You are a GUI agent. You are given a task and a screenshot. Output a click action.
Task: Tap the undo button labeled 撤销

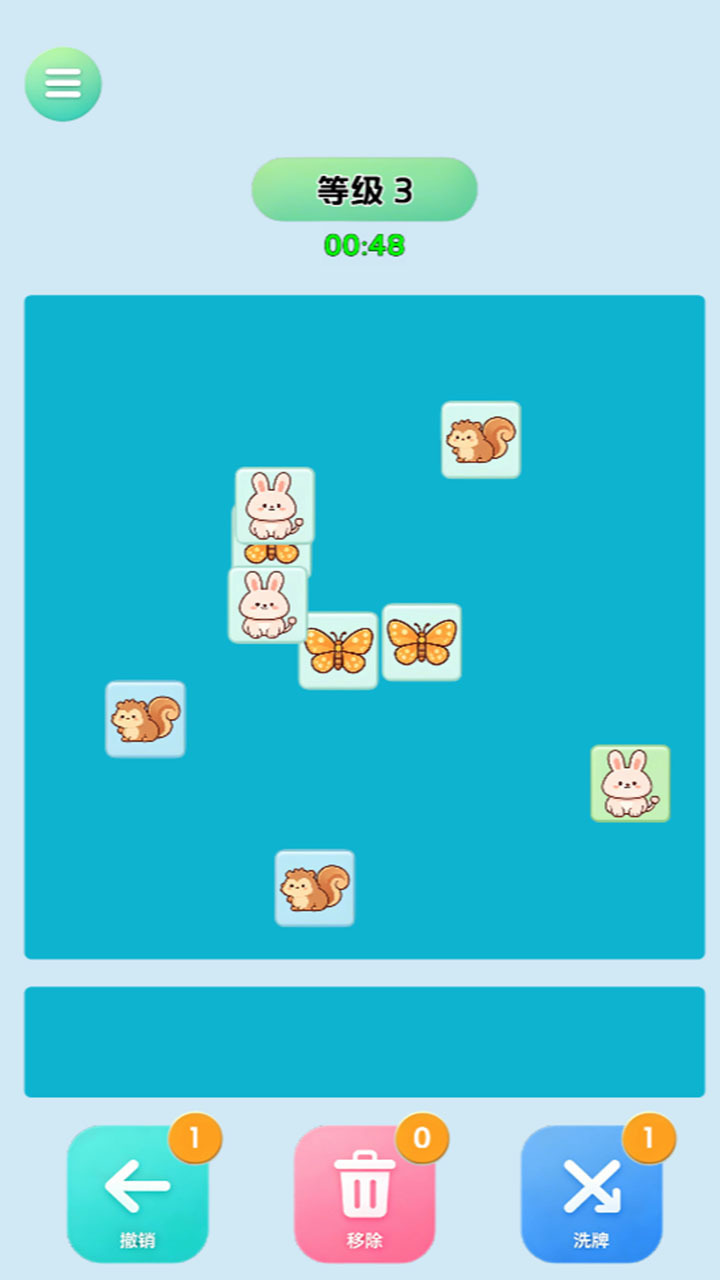[138, 1194]
